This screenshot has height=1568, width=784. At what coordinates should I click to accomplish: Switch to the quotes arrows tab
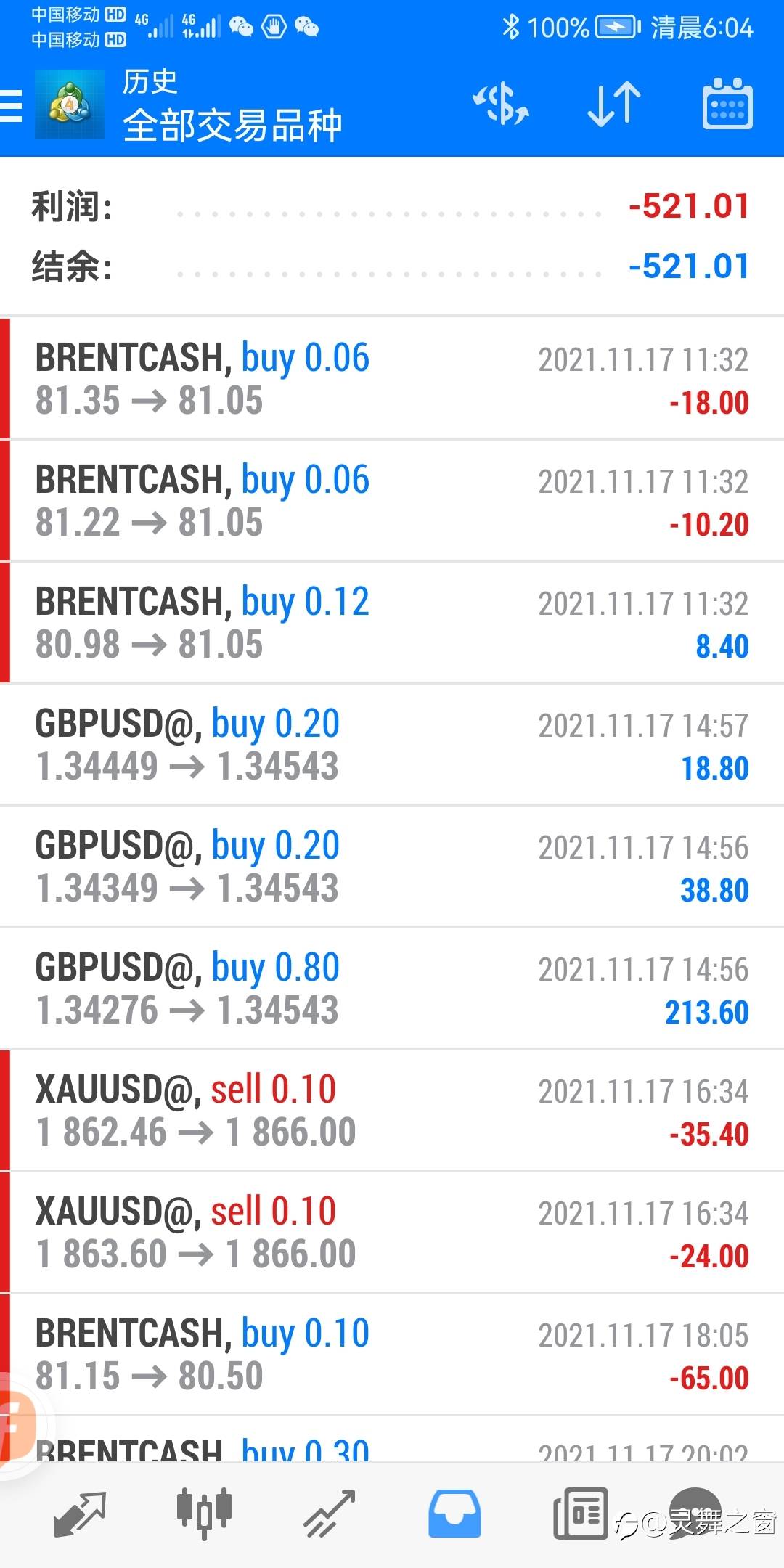(x=80, y=1514)
